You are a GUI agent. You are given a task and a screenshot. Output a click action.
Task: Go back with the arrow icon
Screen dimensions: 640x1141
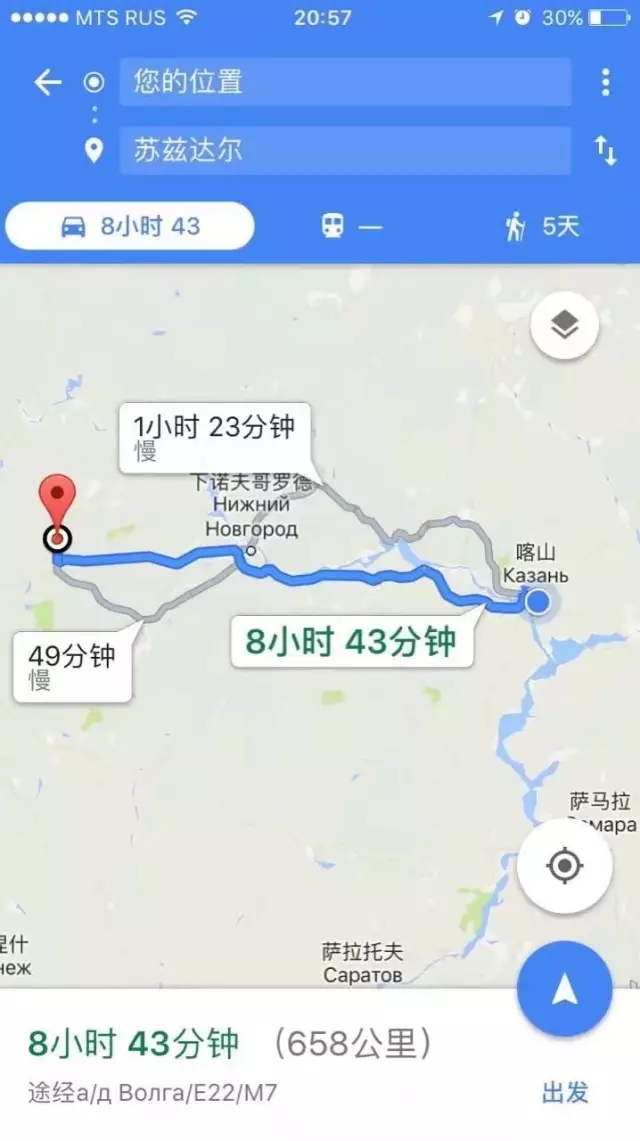pyautogui.click(x=48, y=82)
